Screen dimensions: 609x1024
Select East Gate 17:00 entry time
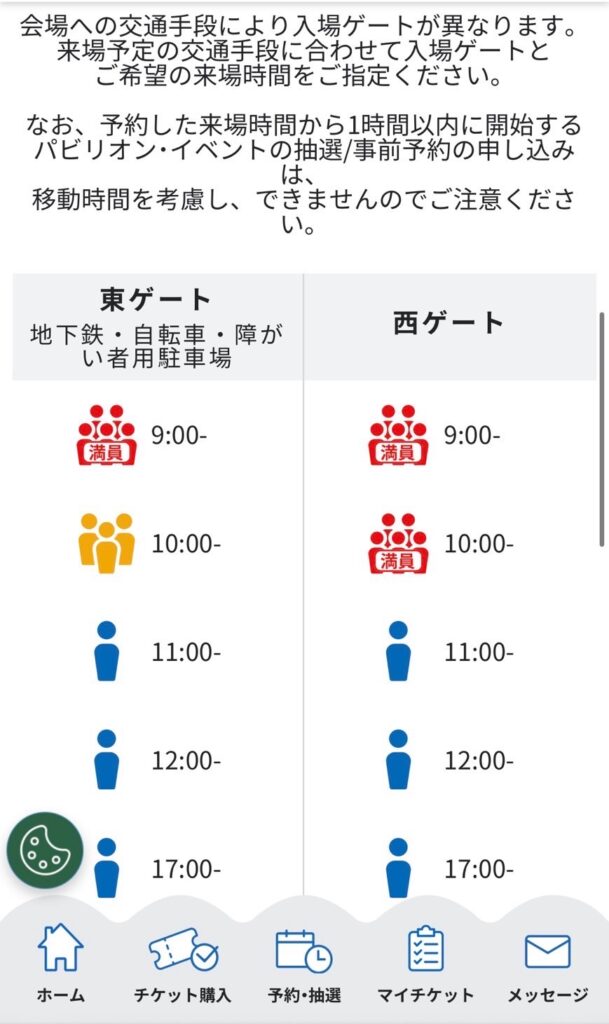pos(157,868)
